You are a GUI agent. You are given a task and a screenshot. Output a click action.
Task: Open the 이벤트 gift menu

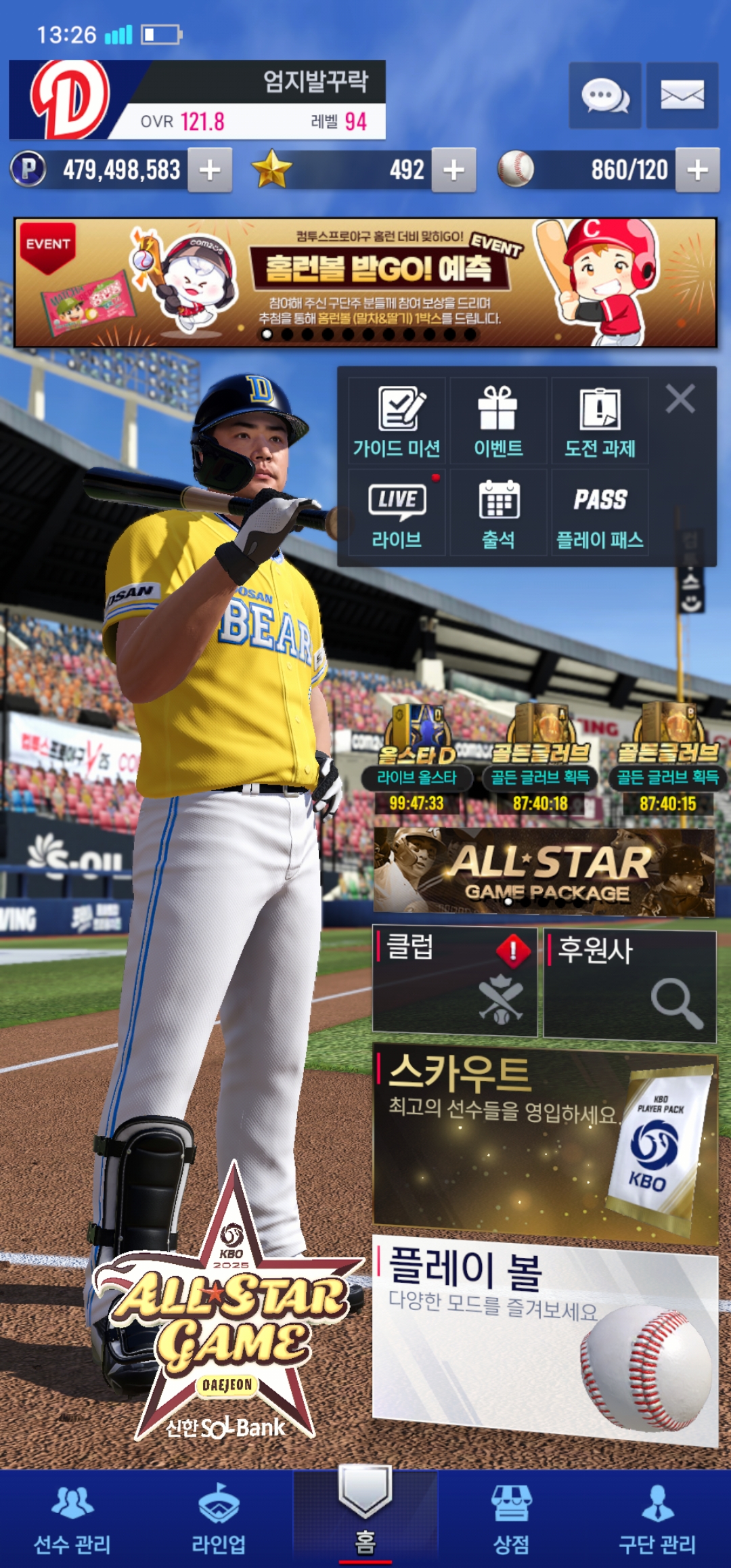(498, 421)
